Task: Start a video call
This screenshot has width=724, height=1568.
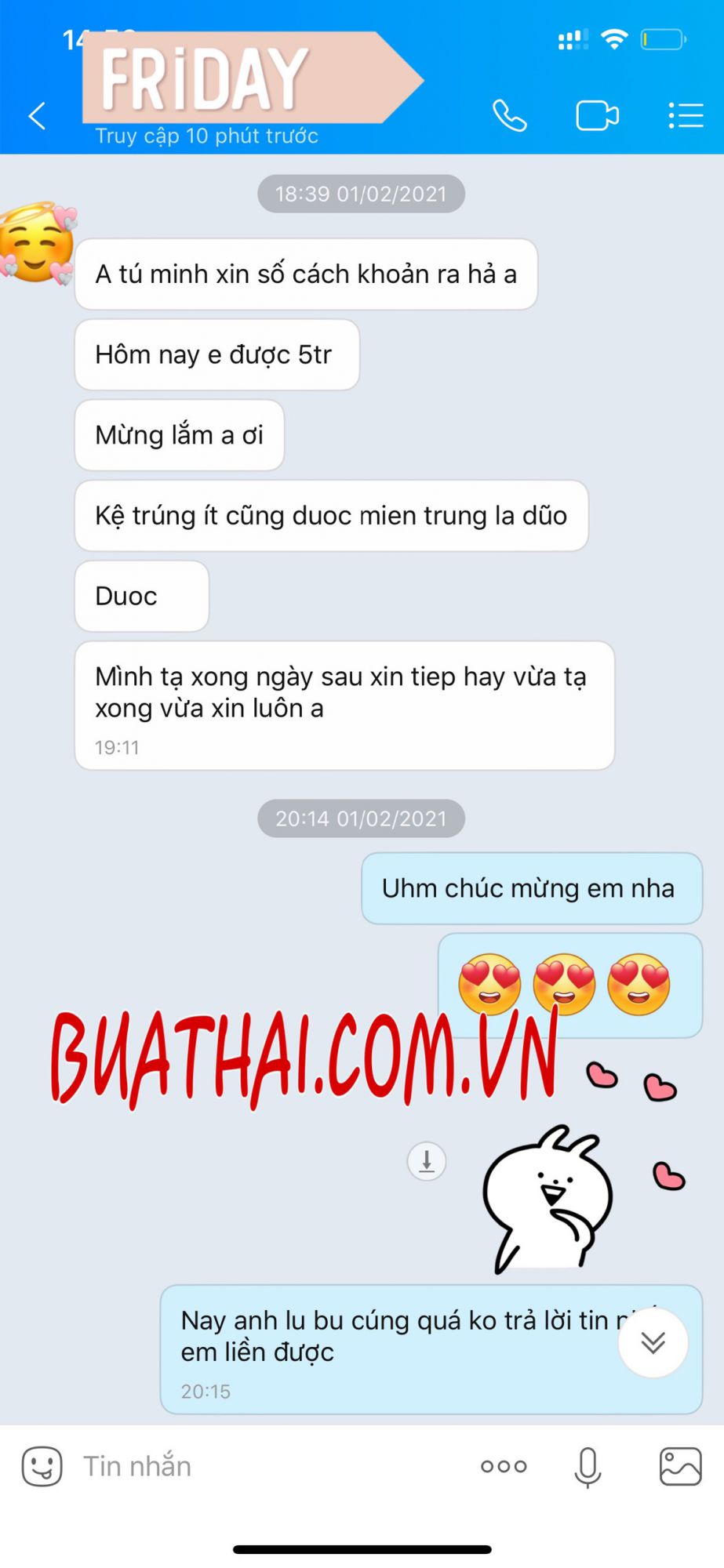Action: 597,116
